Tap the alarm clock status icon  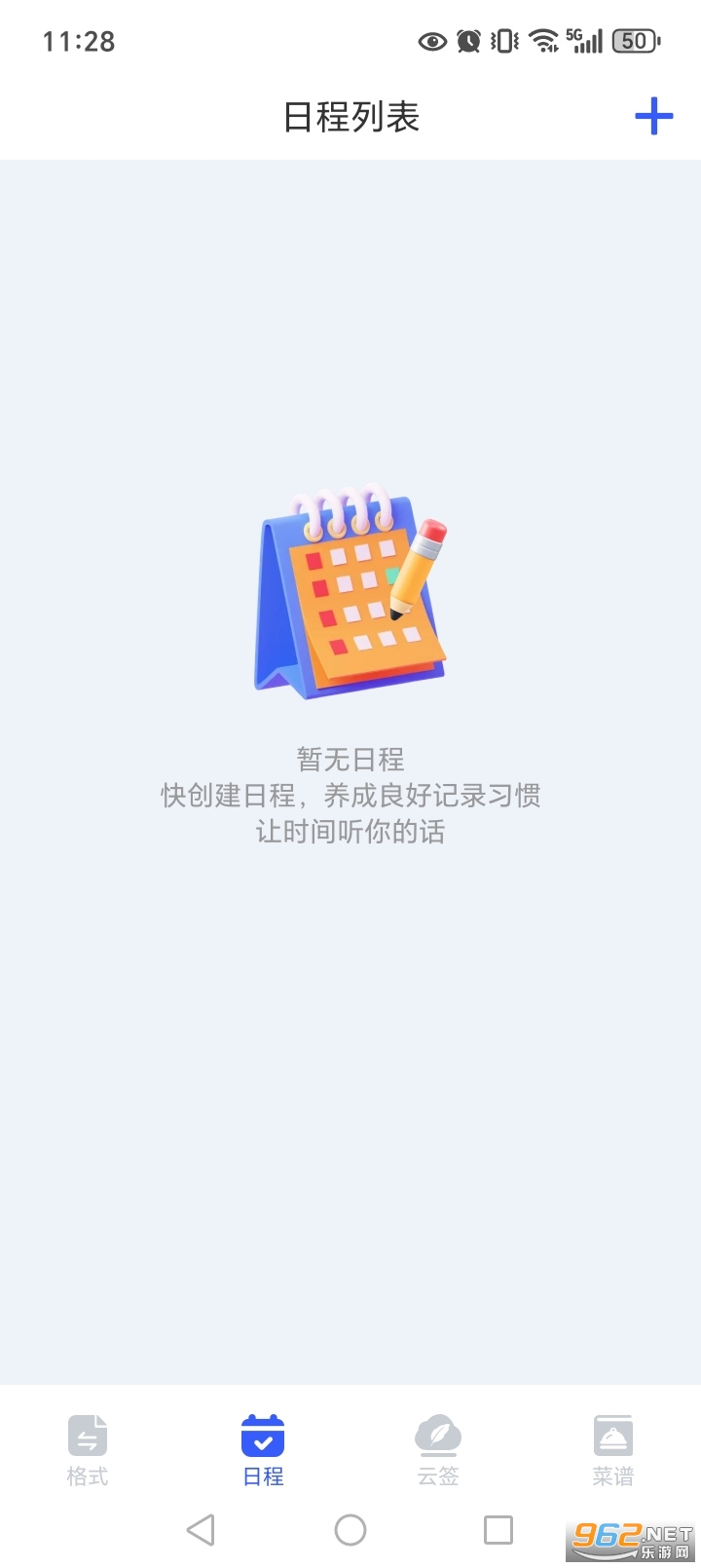467,41
